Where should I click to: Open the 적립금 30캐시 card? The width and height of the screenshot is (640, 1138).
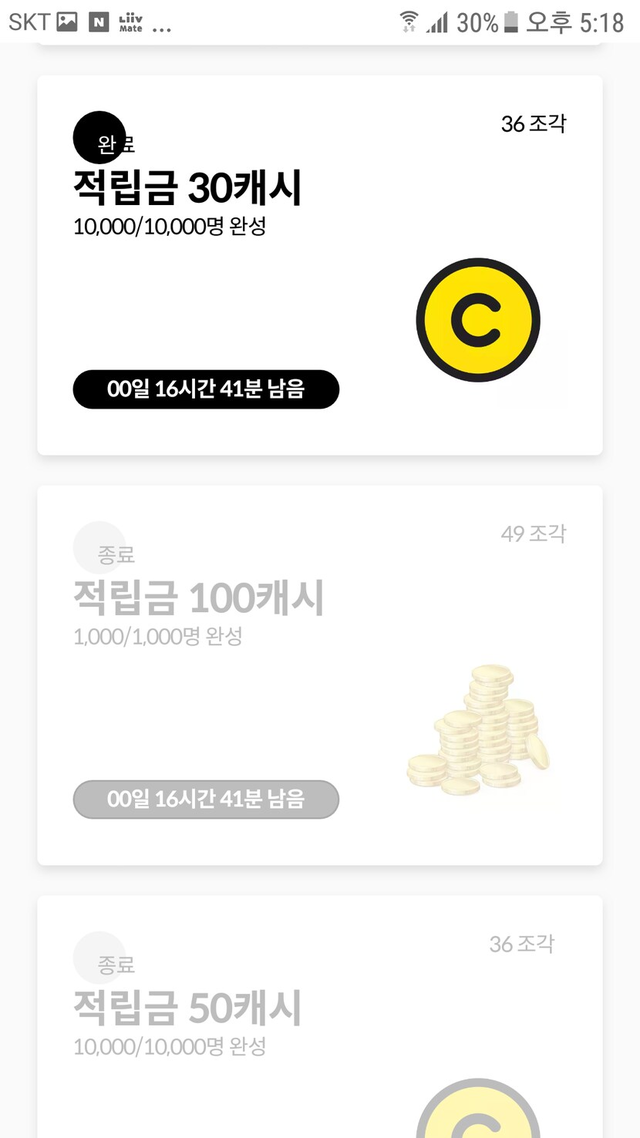(x=320, y=265)
